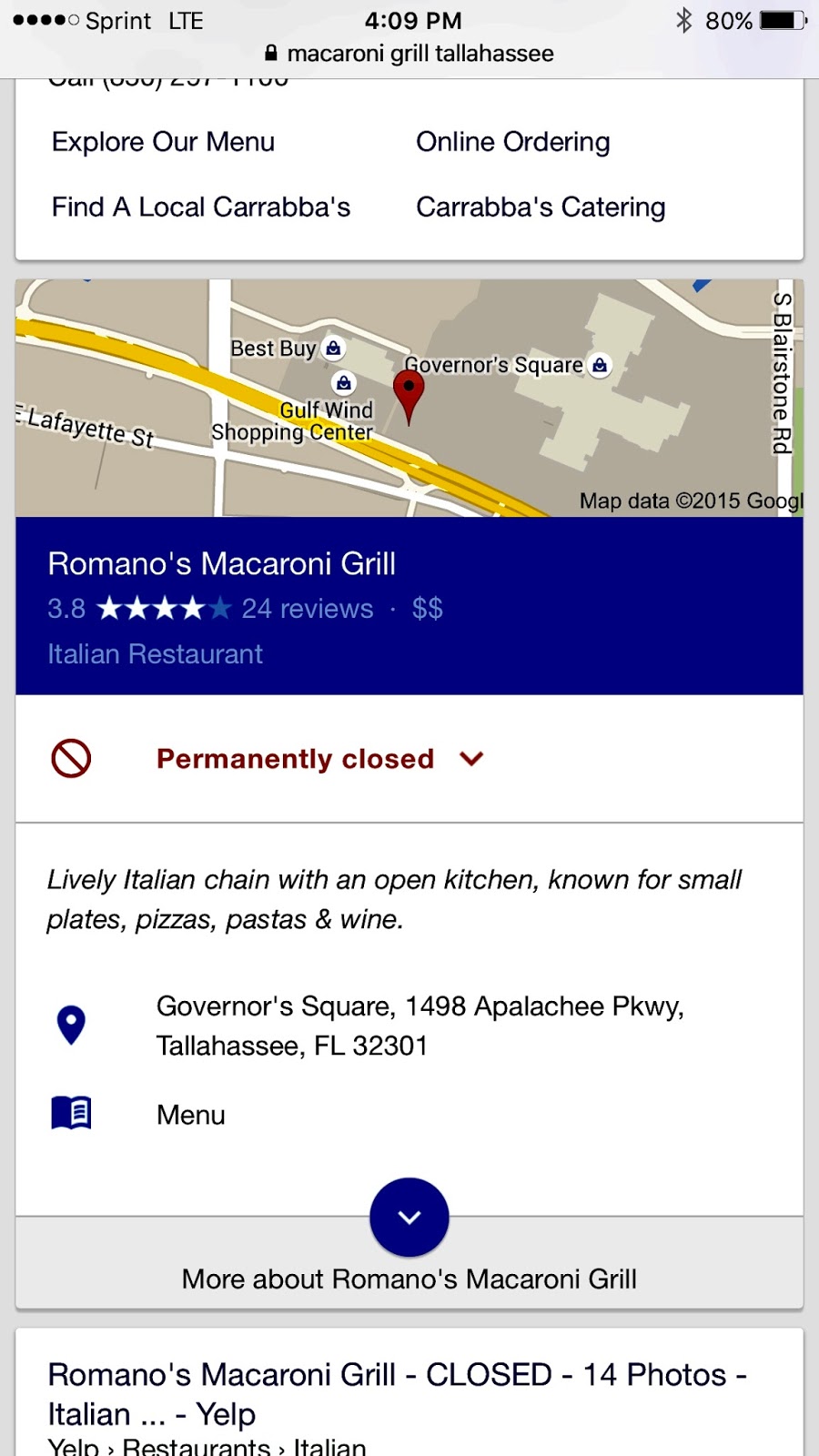Open the map showing Governor's Square
The height and width of the screenshot is (1456, 819).
coord(409,399)
